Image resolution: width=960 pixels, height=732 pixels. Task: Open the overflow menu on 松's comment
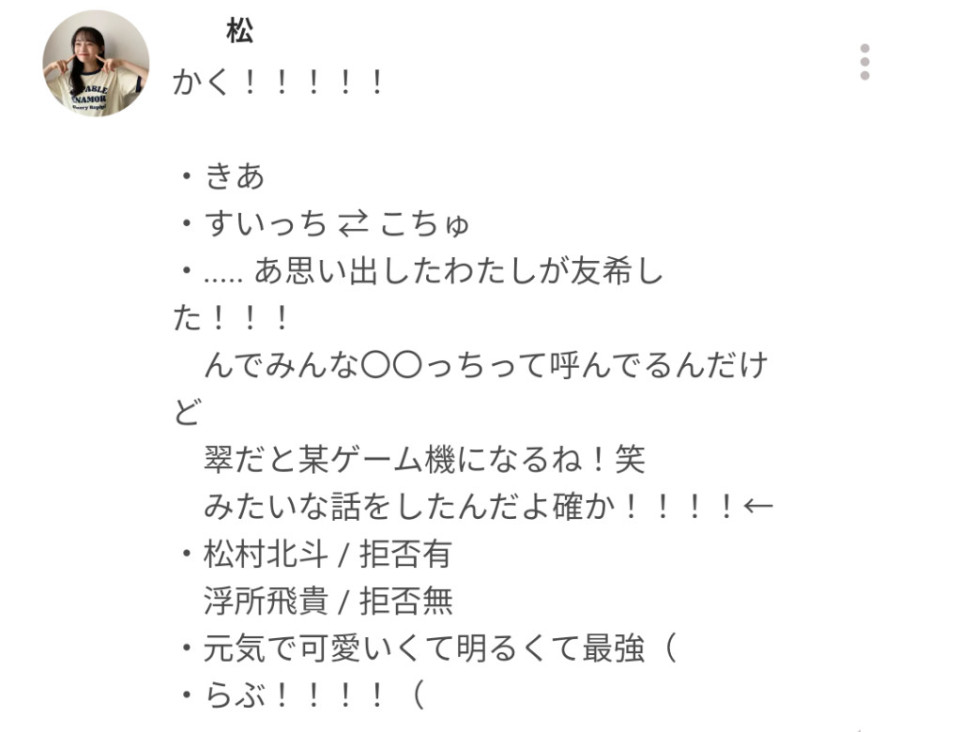tap(864, 62)
